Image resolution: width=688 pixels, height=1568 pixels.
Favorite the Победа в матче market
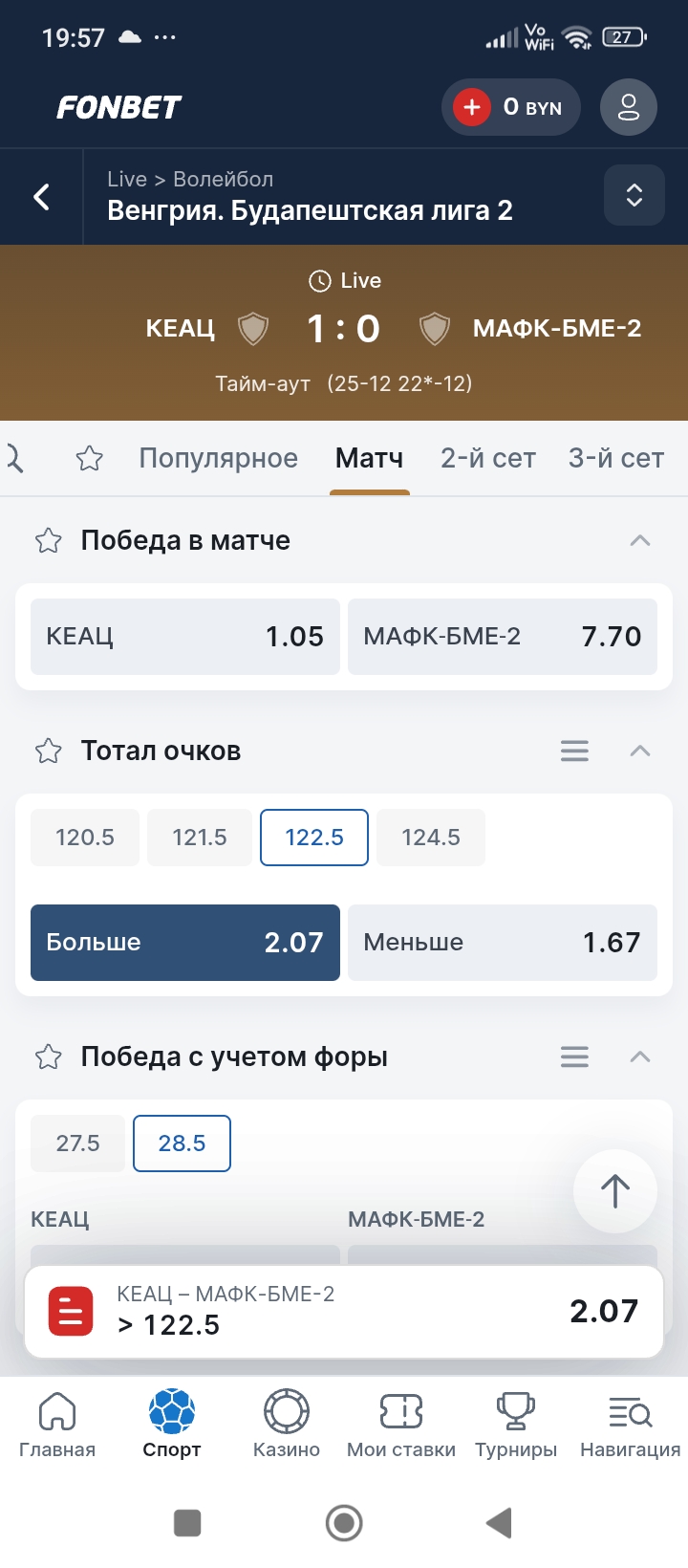48,540
